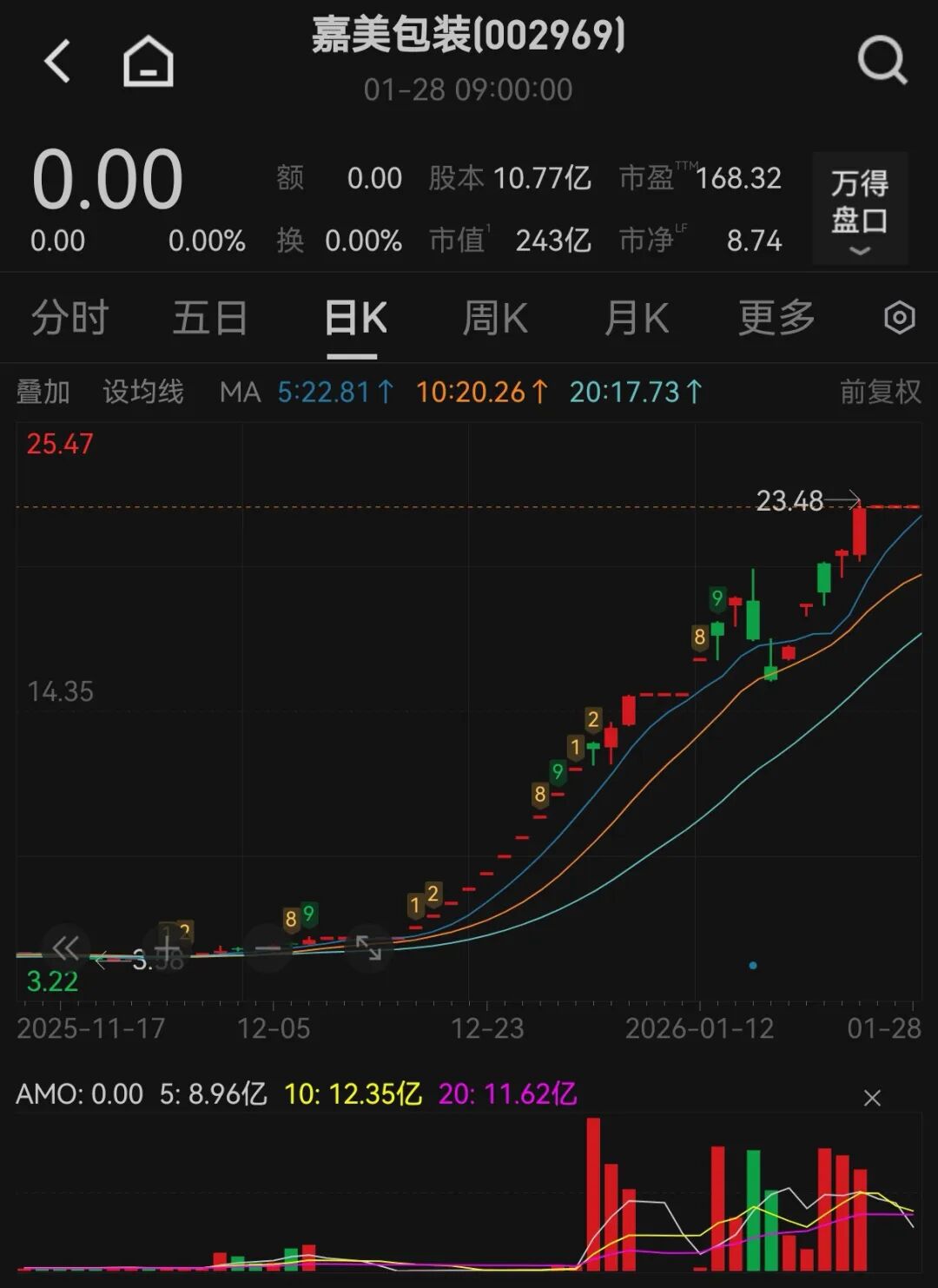Open stock search magnifier
This screenshot has height=1288, width=938.
[x=882, y=61]
